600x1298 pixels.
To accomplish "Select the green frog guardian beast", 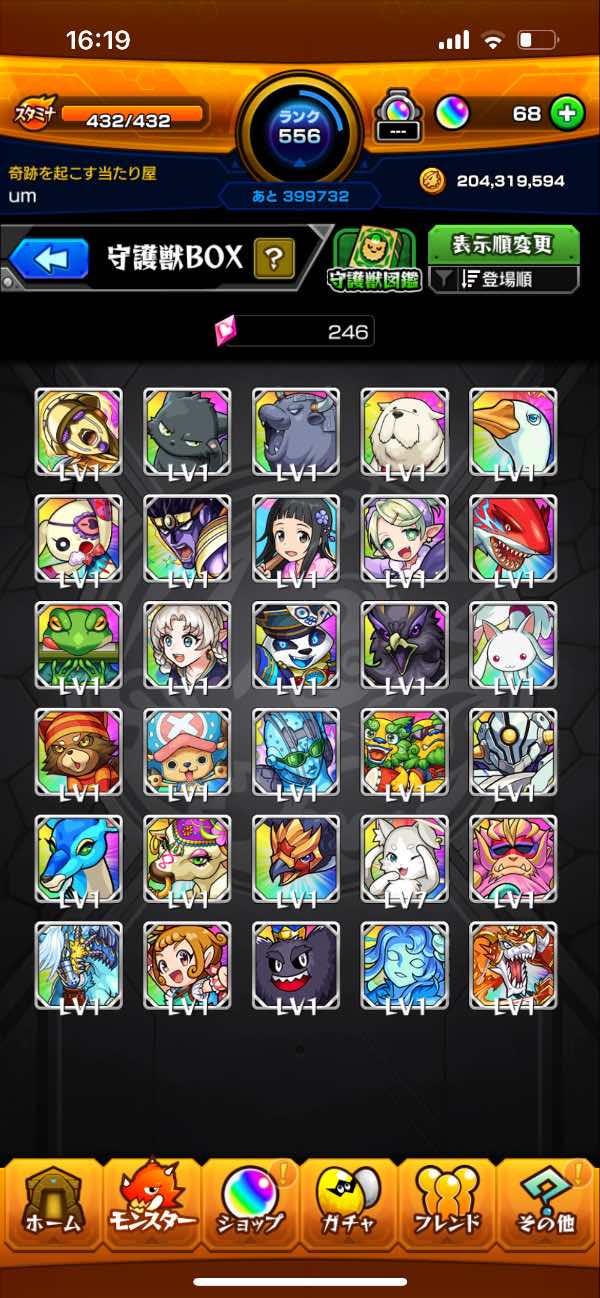I will click(x=79, y=645).
